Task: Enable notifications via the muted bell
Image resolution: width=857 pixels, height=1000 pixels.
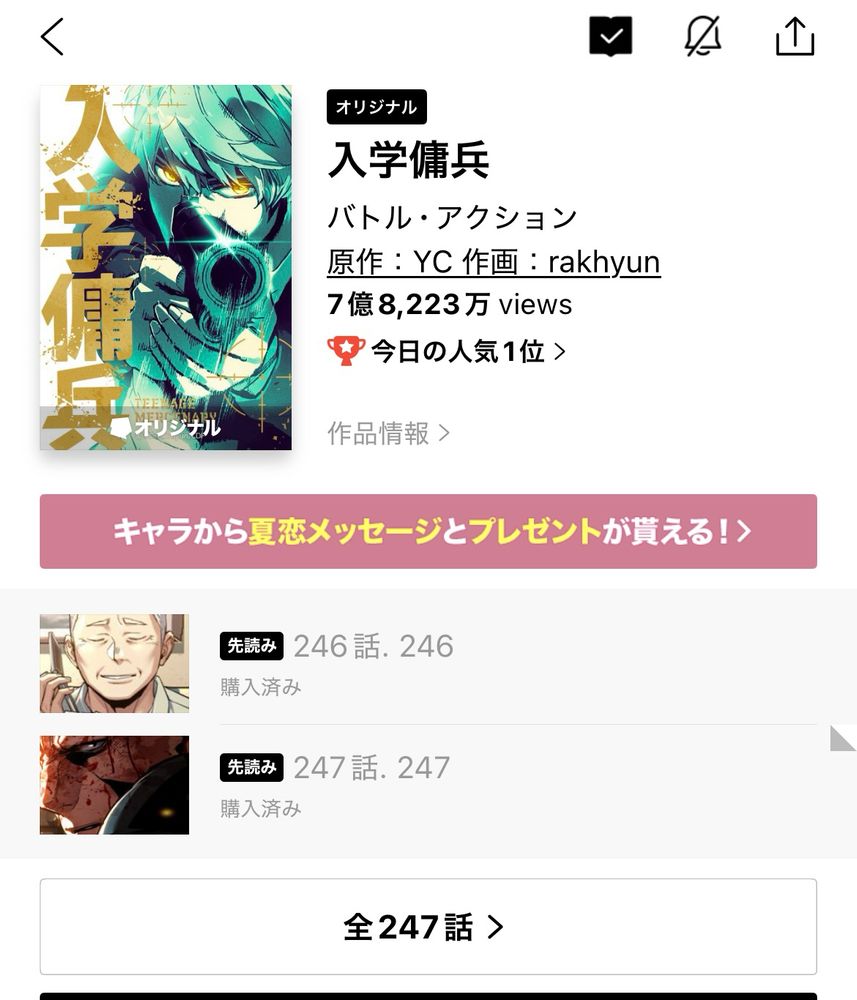Action: pyautogui.click(x=702, y=38)
